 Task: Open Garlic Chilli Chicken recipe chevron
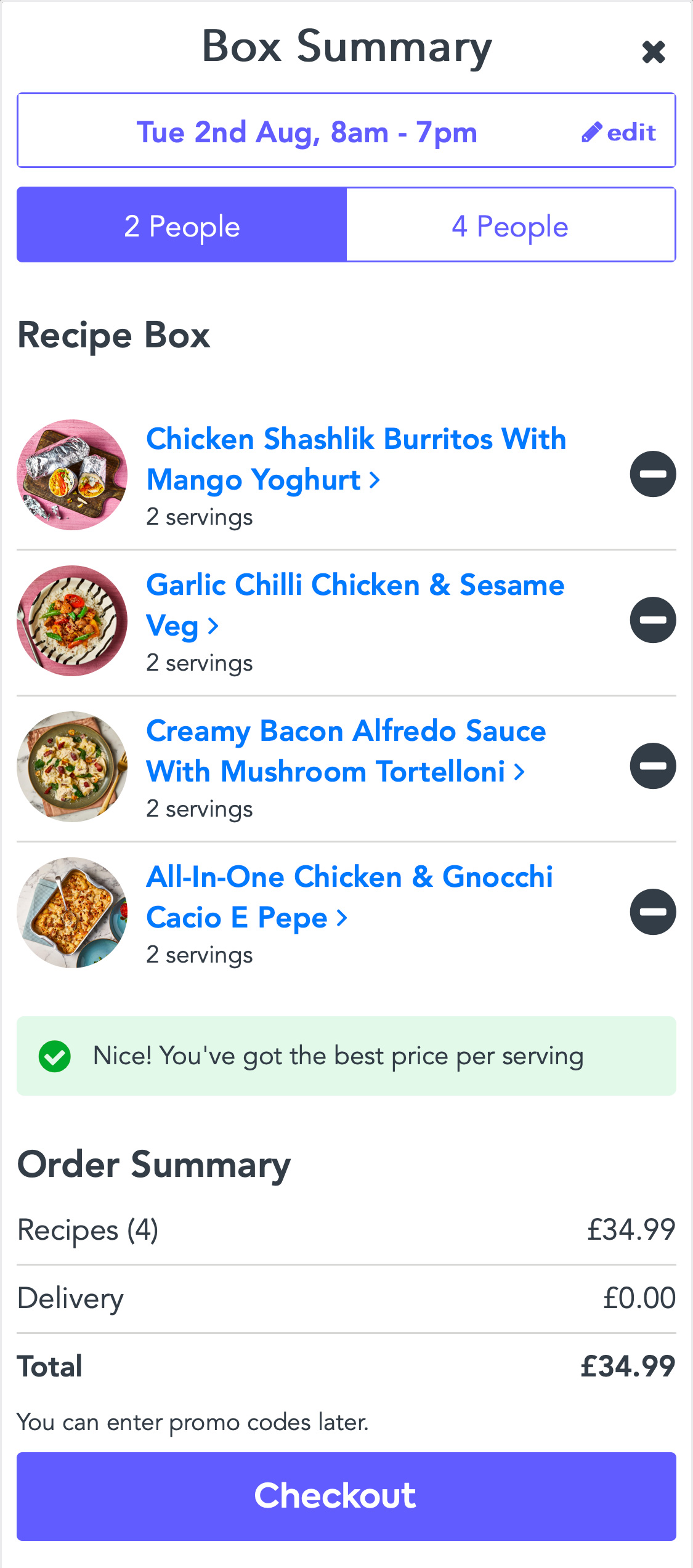(x=213, y=626)
